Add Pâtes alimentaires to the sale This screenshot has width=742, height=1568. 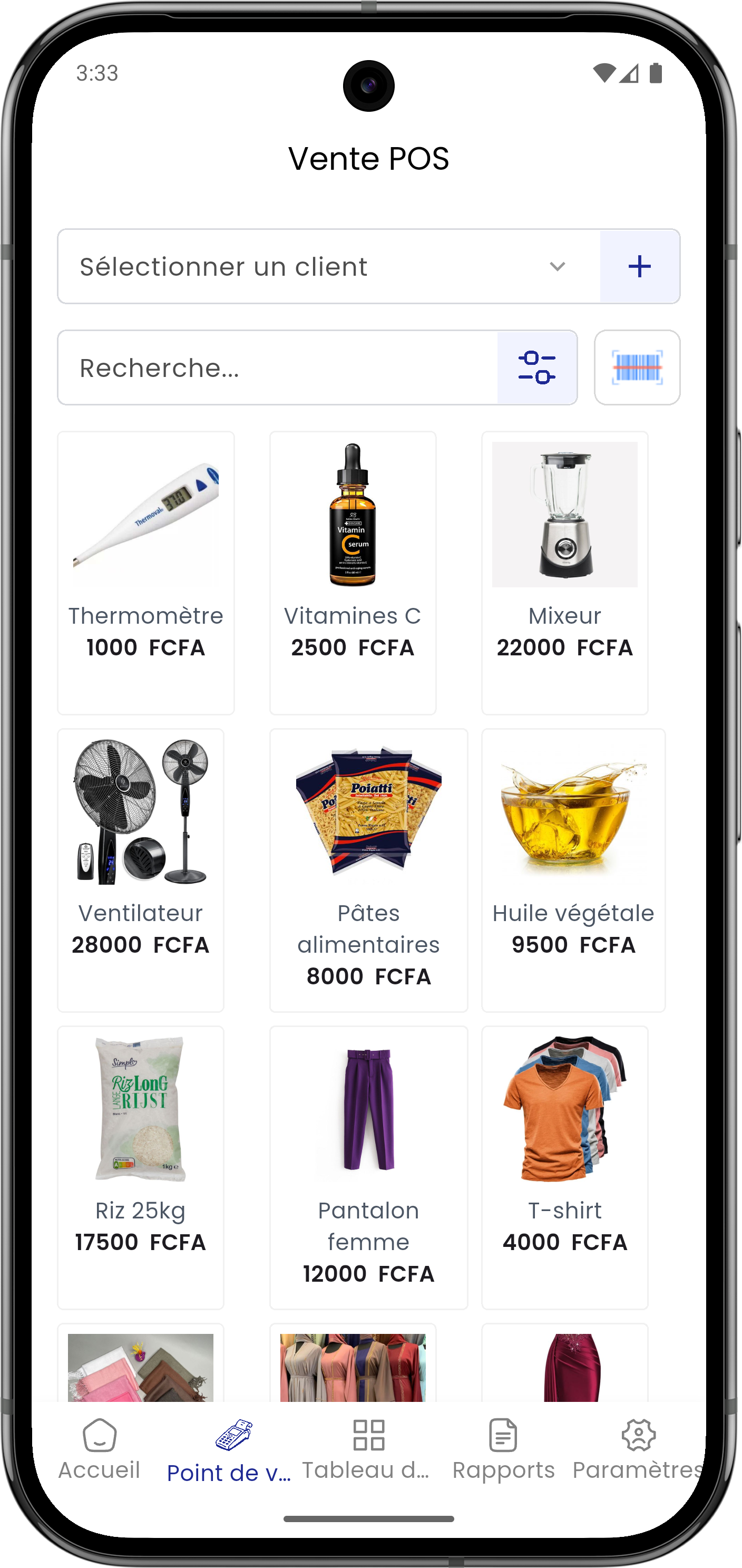368,869
